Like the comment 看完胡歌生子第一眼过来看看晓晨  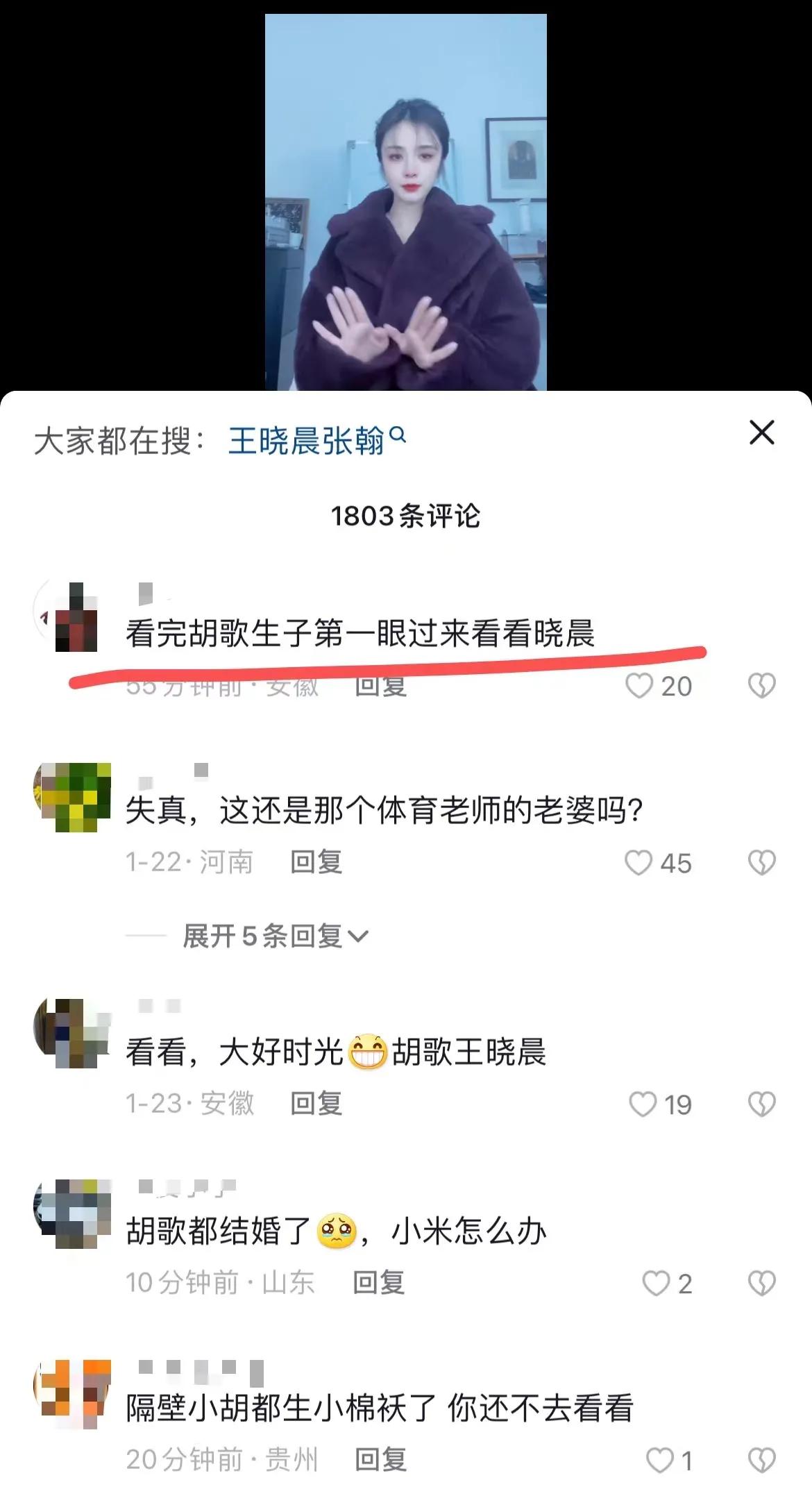[x=639, y=686]
